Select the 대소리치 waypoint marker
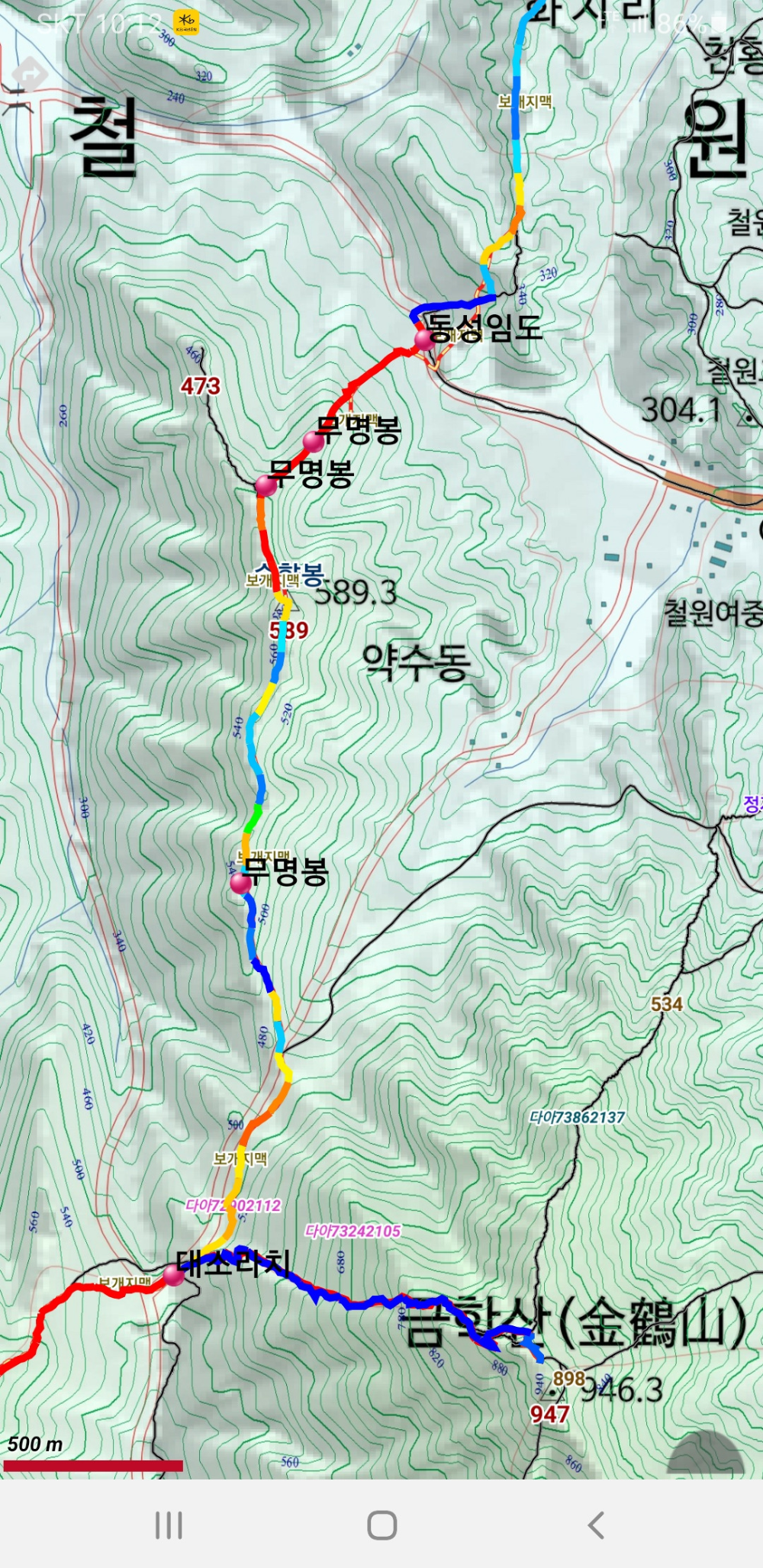 174,1275
